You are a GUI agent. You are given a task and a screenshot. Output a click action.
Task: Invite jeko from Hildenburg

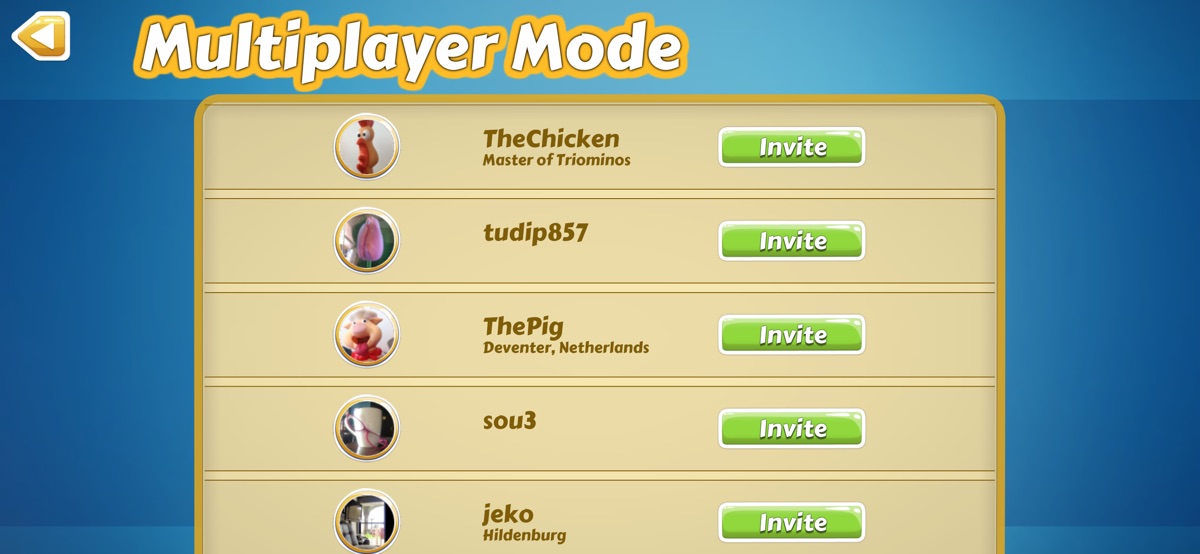pyautogui.click(x=791, y=522)
